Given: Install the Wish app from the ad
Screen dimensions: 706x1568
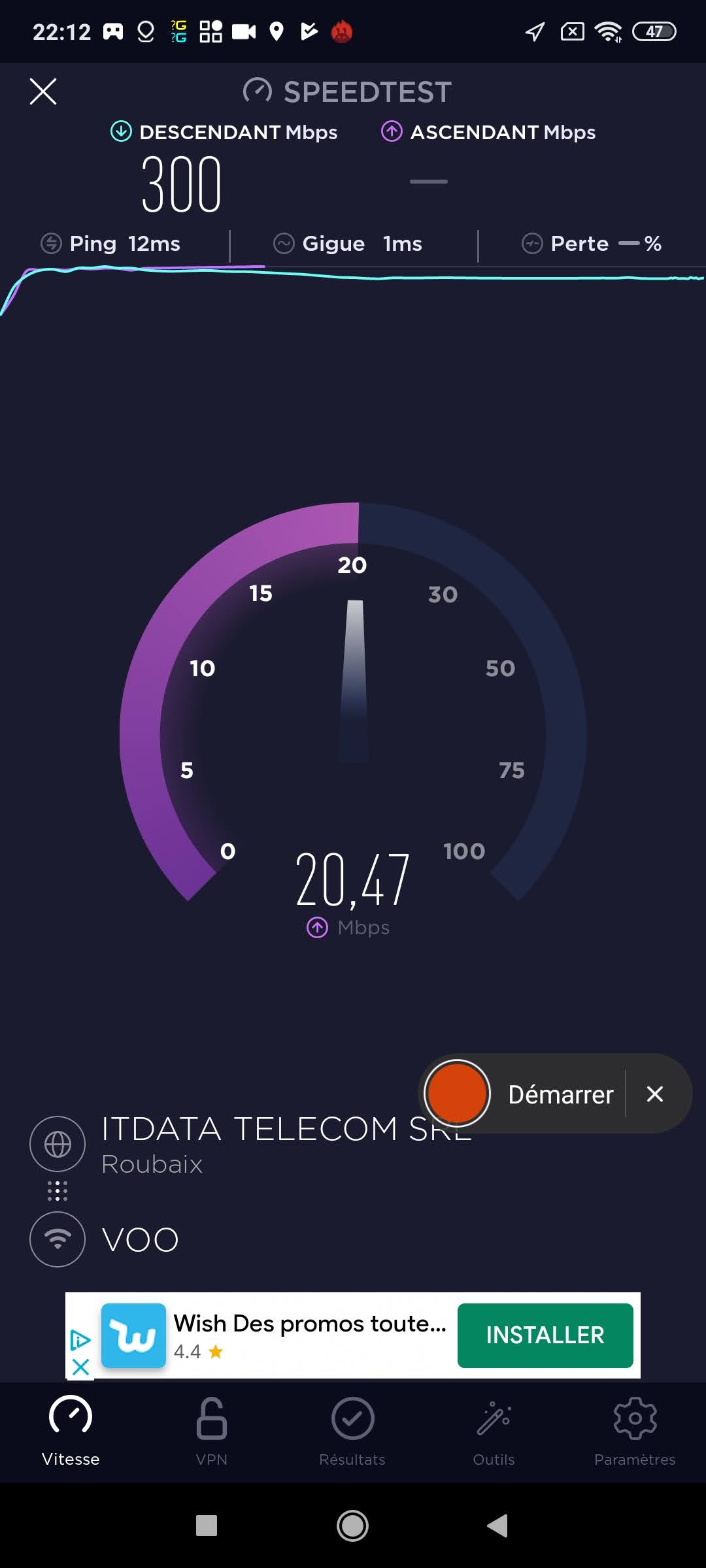Looking at the screenshot, I should (545, 1335).
